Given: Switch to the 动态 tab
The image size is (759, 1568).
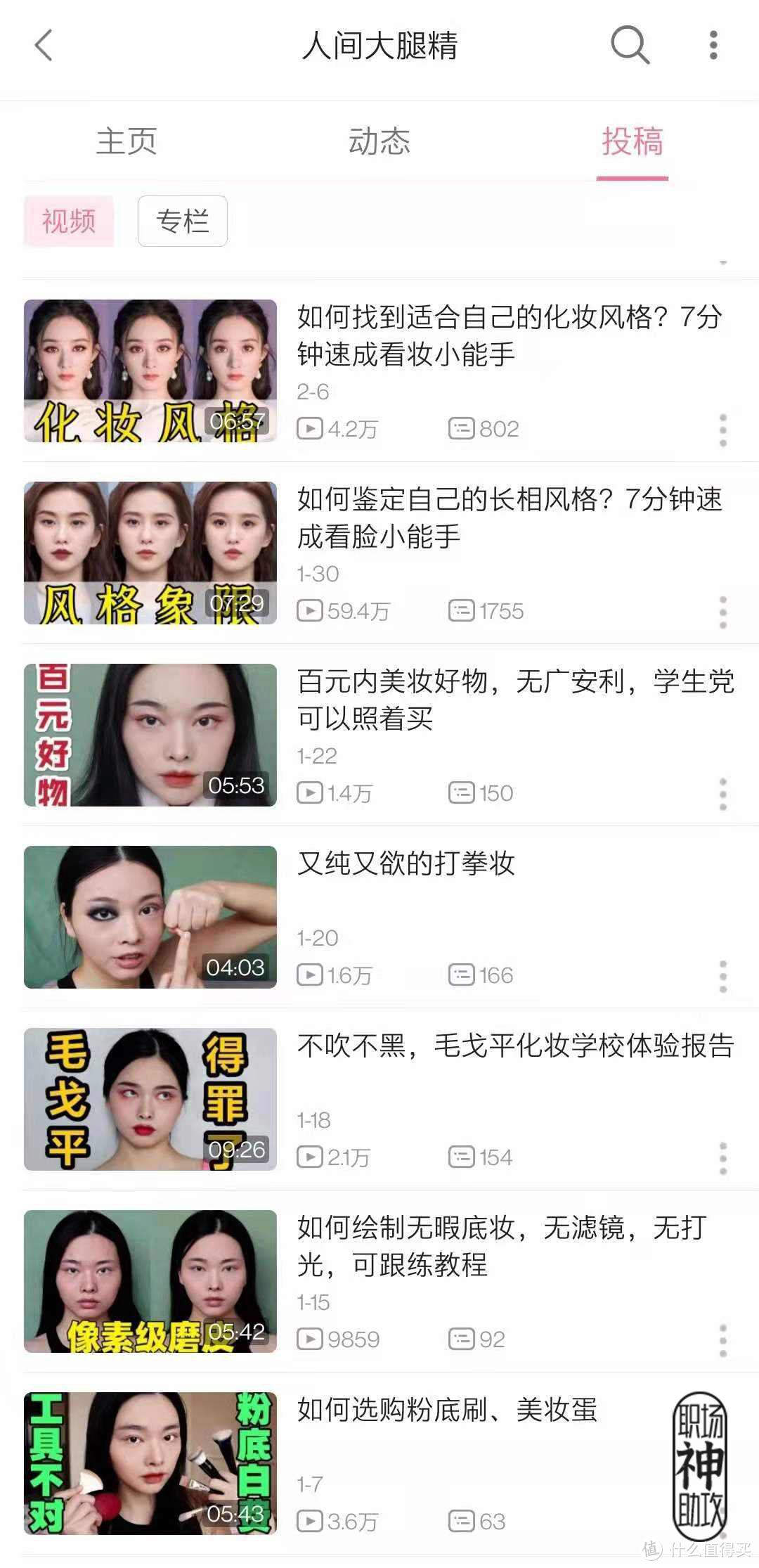Looking at the screenshot, I should [x=379, y=141].
